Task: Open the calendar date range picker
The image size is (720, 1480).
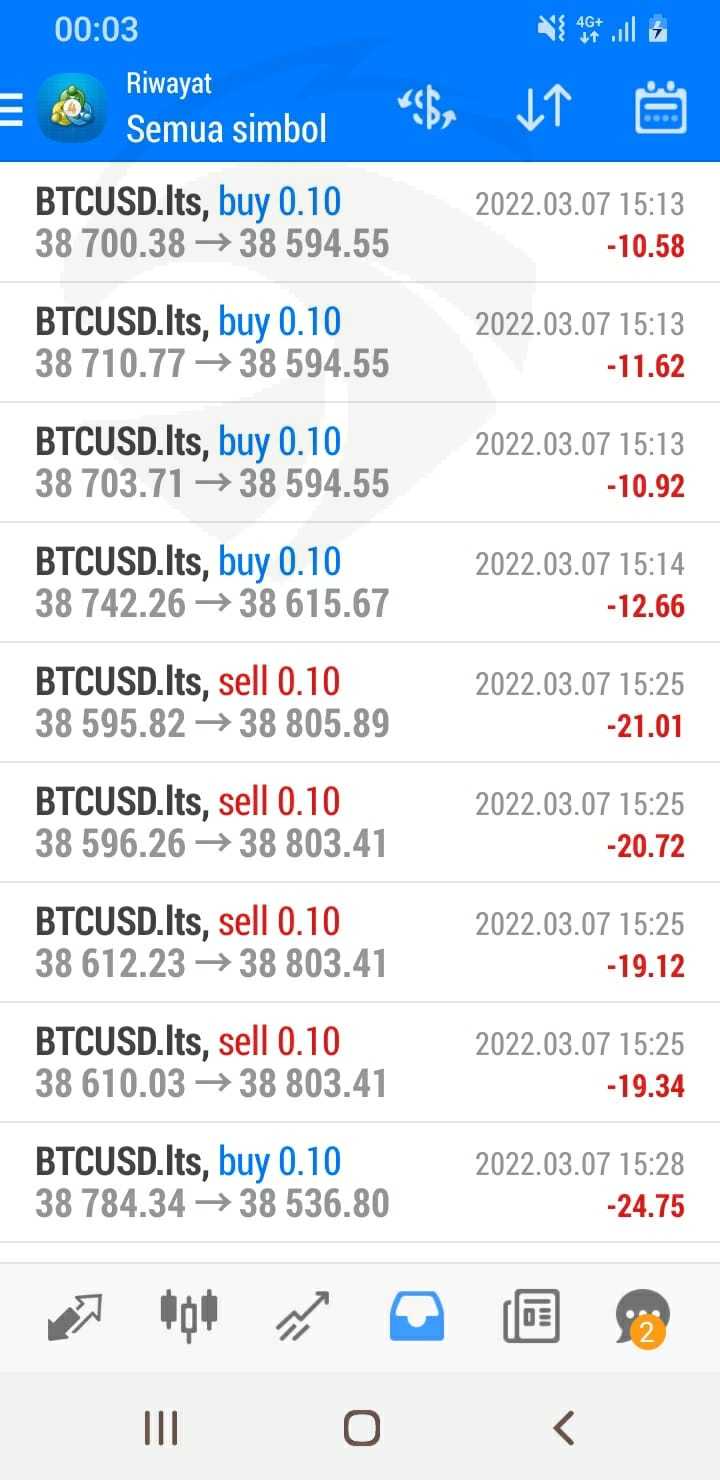Action: [x=661, y=108]
